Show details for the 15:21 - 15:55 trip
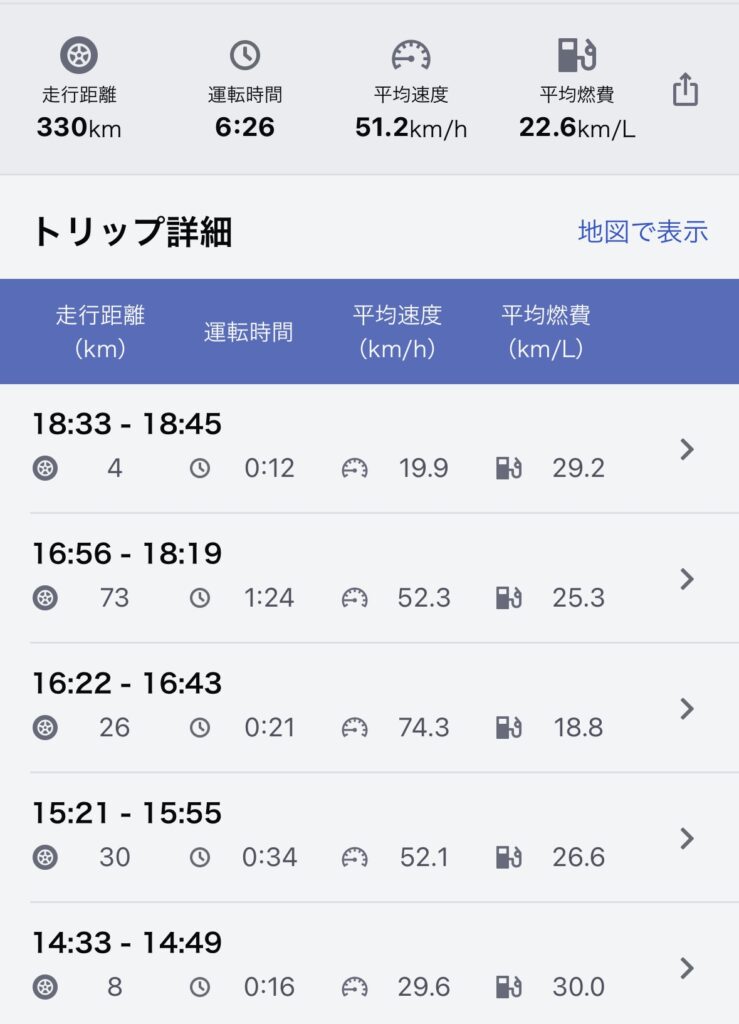The height and width of the screenshot is (1024, 739). [x=368, y=837]
